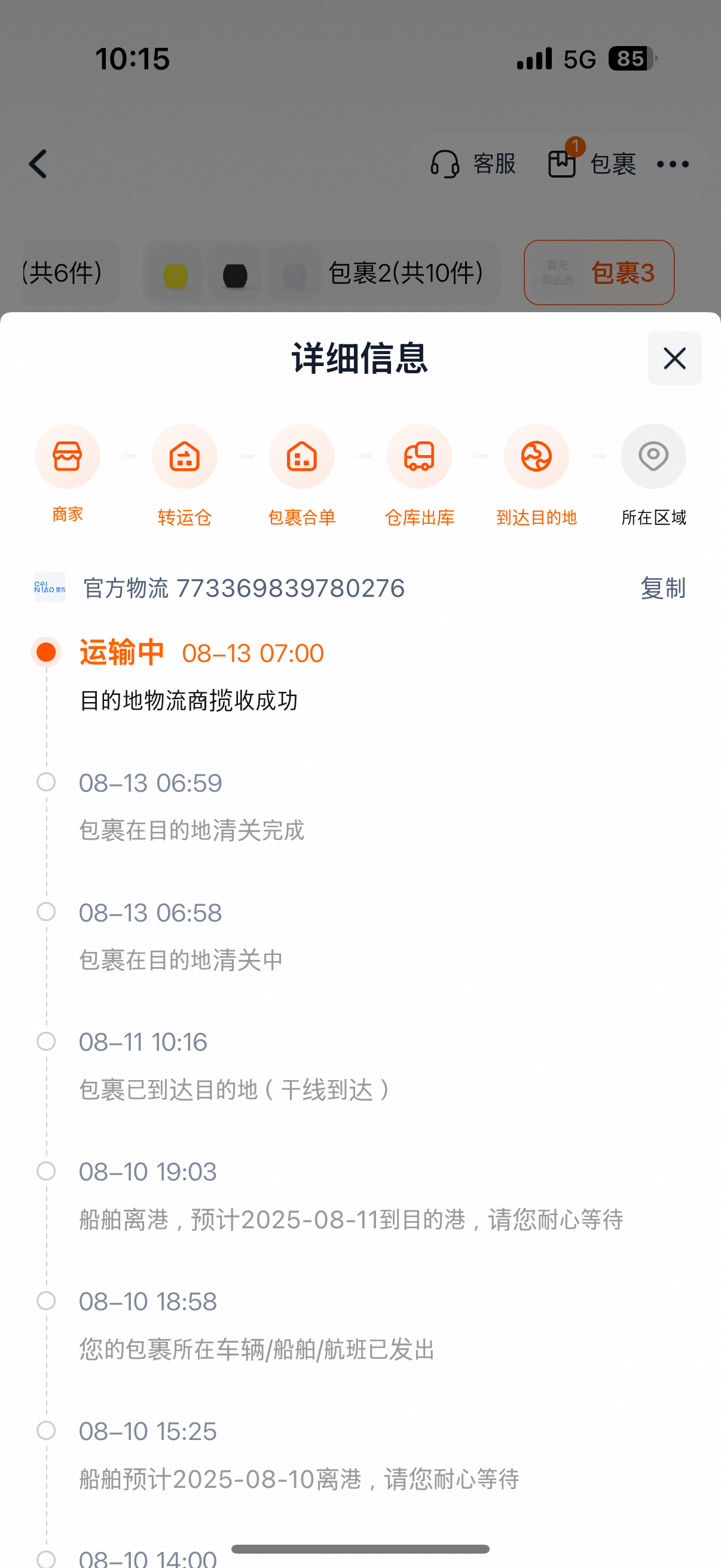Open the 包裹 packages list
The width and height of the screenshot is (721, 1568).
tap(592, 164)
